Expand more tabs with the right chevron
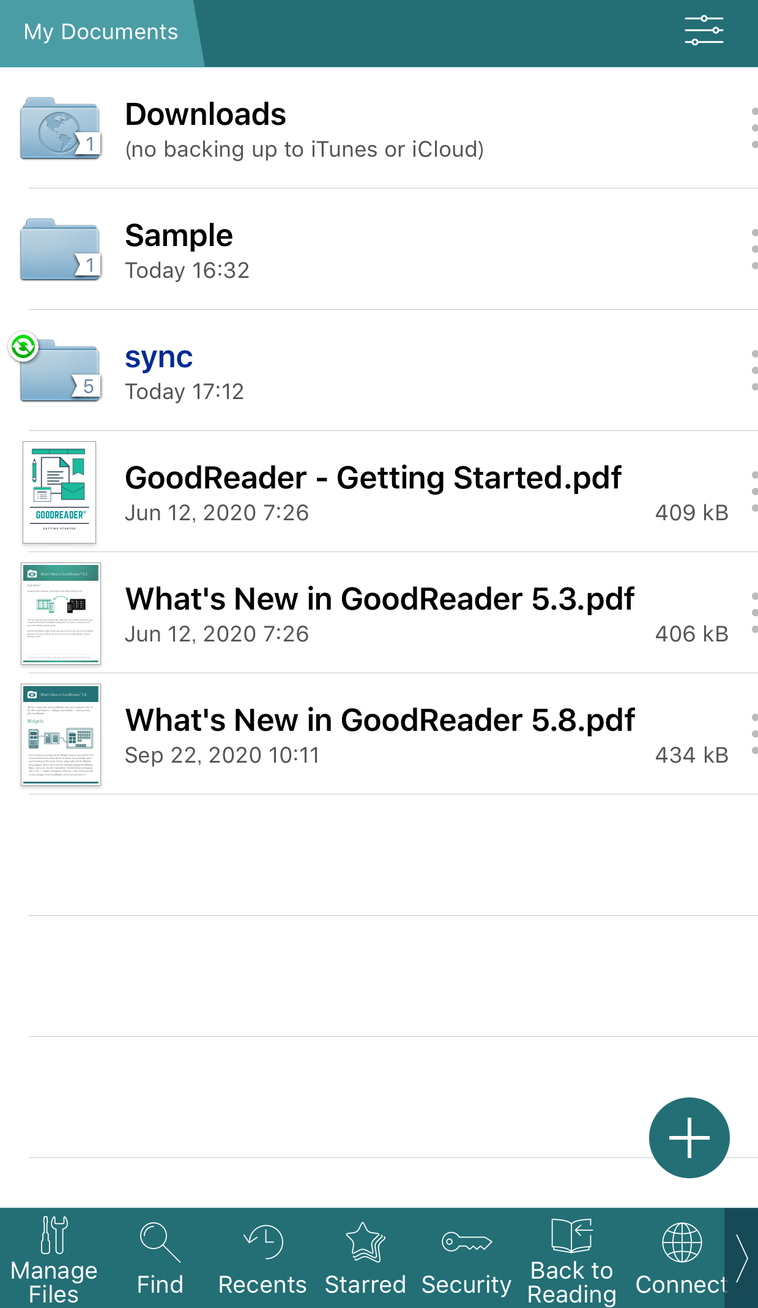This screenshot has width=758, height=1308. 744,1258
